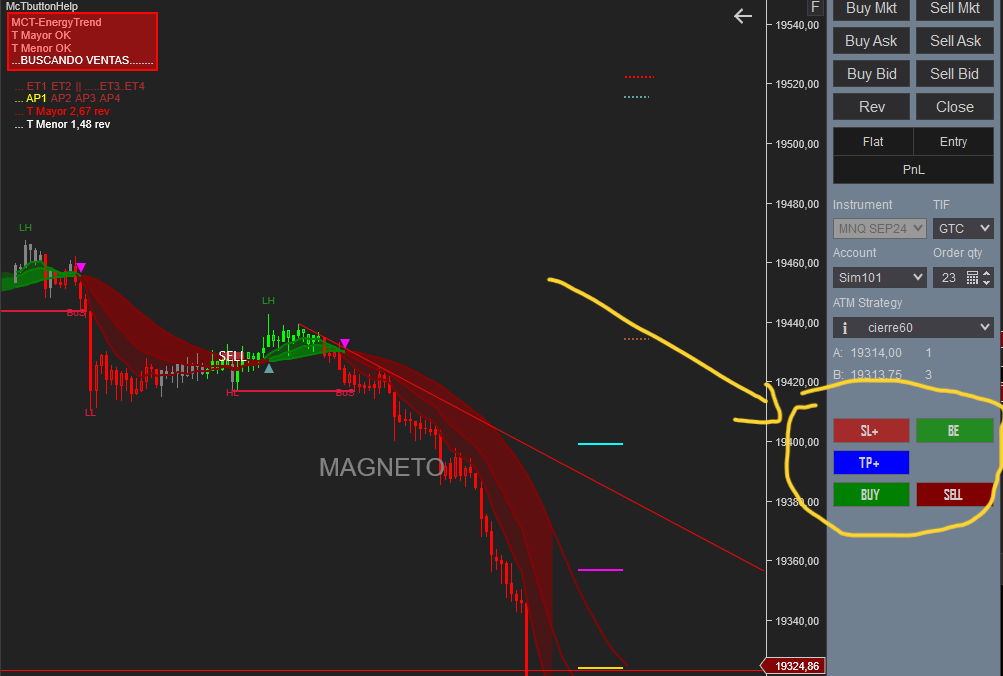Tap the left arrow above the chart
Image resolution: width=1003 pixels, height=676 pixels.
(x=743, y=16)
